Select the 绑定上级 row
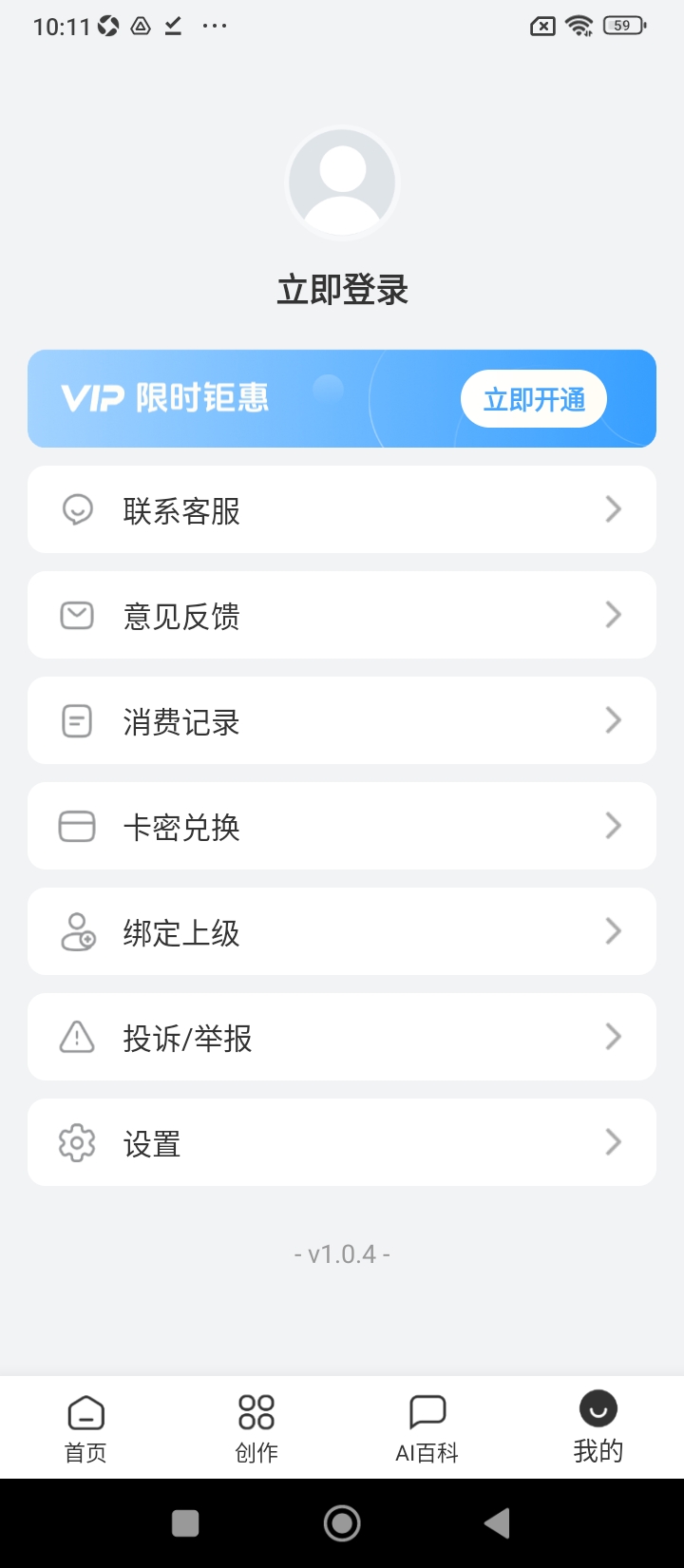 [x=342, y=931]
